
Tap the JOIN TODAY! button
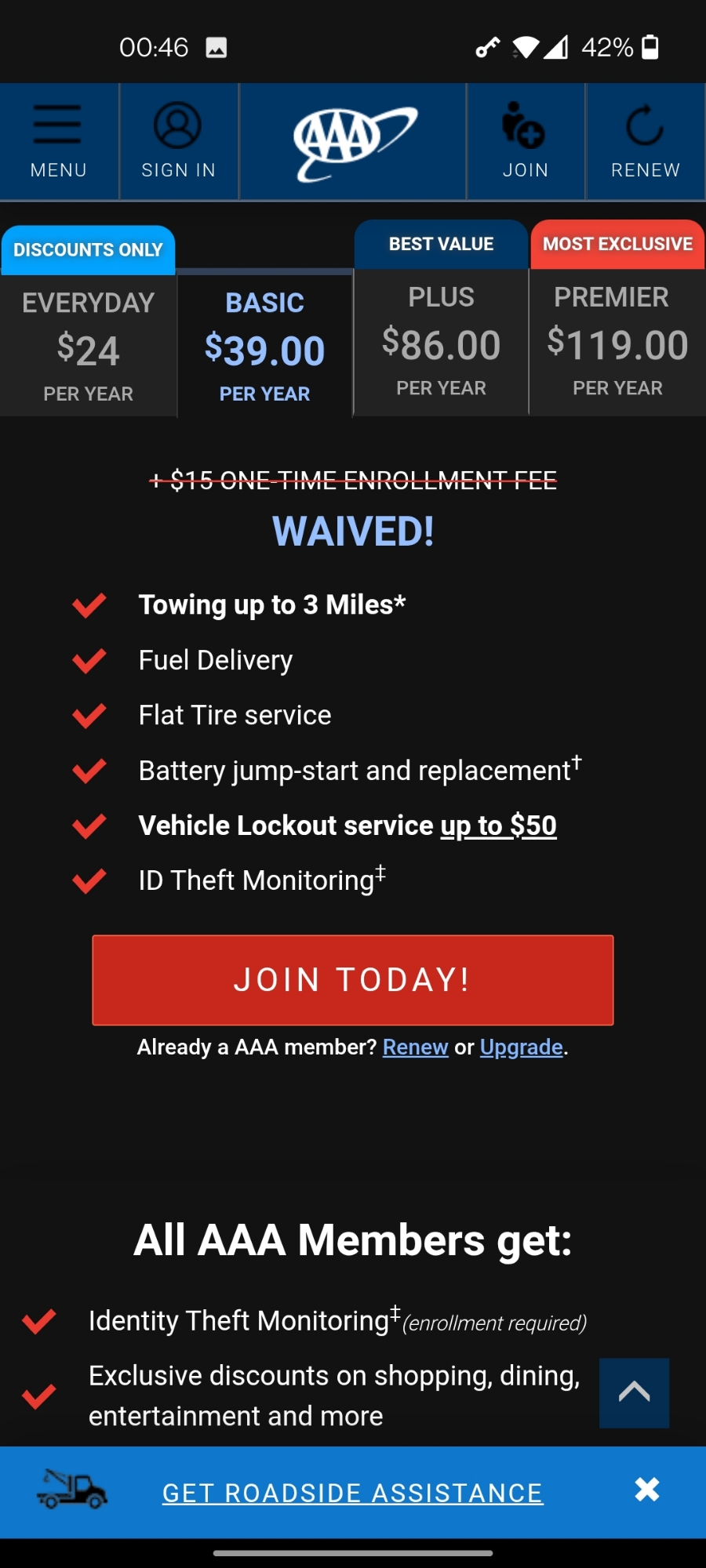coord(353,980)
